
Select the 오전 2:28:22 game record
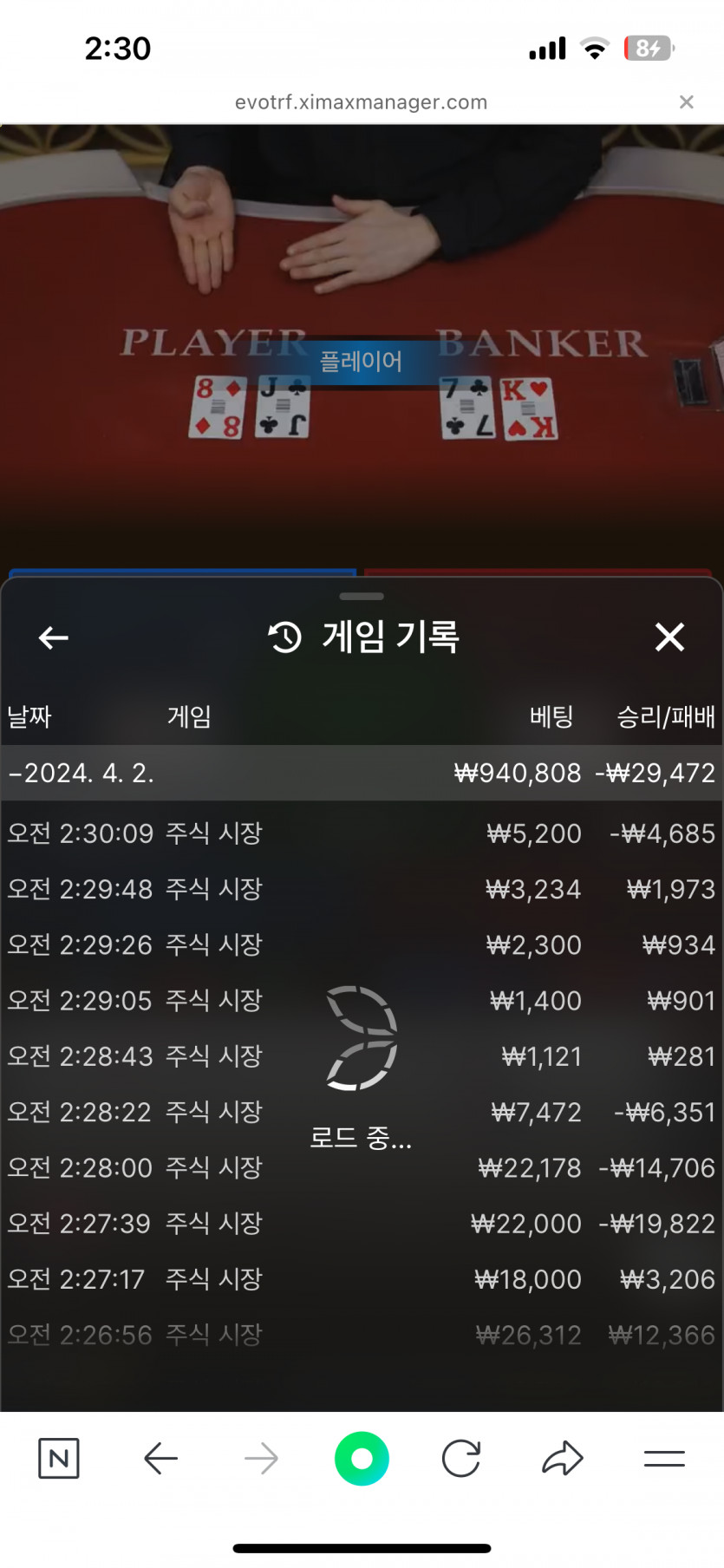[x=362, y=1112]
